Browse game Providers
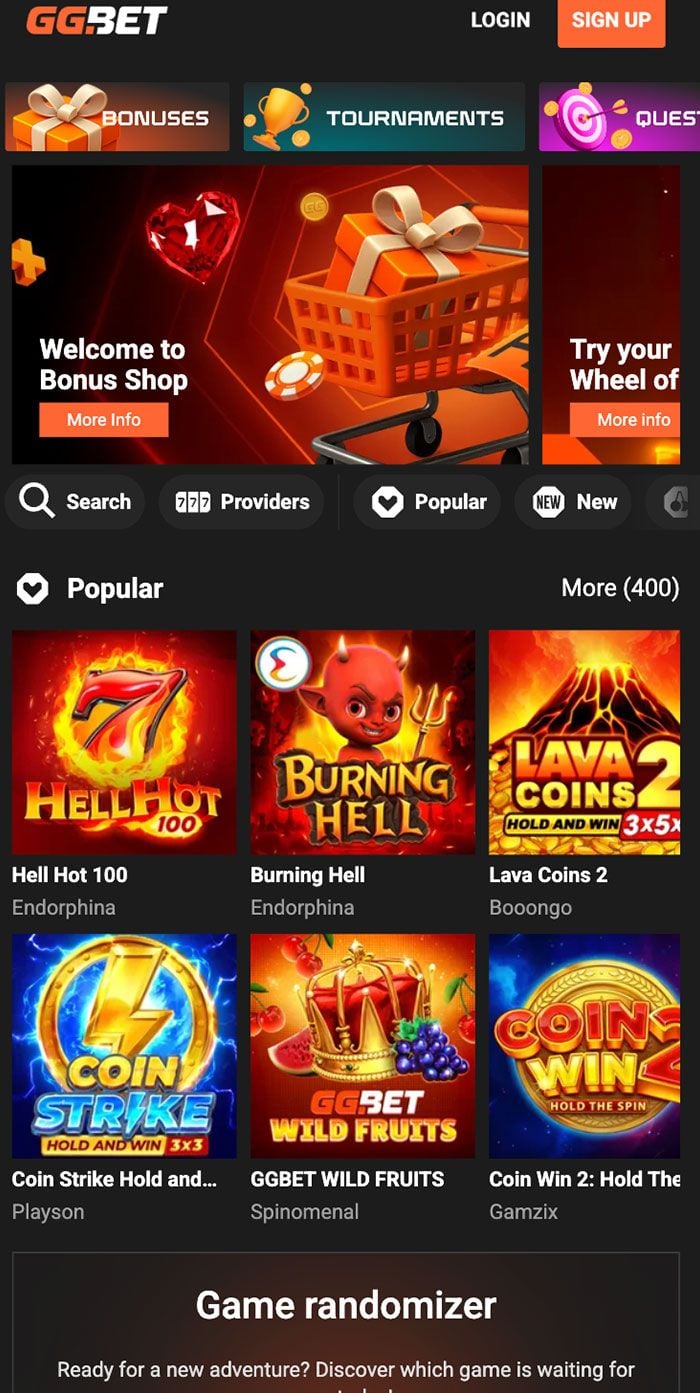 pos(242,502)
